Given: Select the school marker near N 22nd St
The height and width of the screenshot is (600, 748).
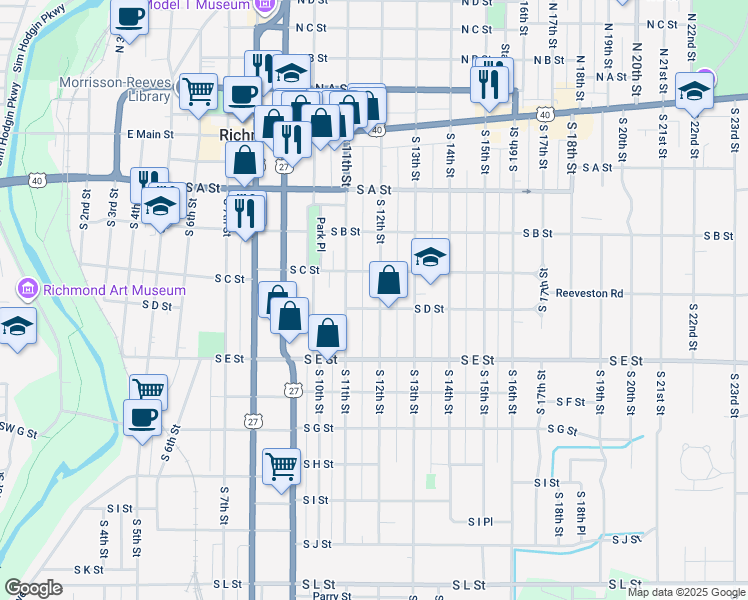Looking at the screenshot, I should click(x=693, y=92).
